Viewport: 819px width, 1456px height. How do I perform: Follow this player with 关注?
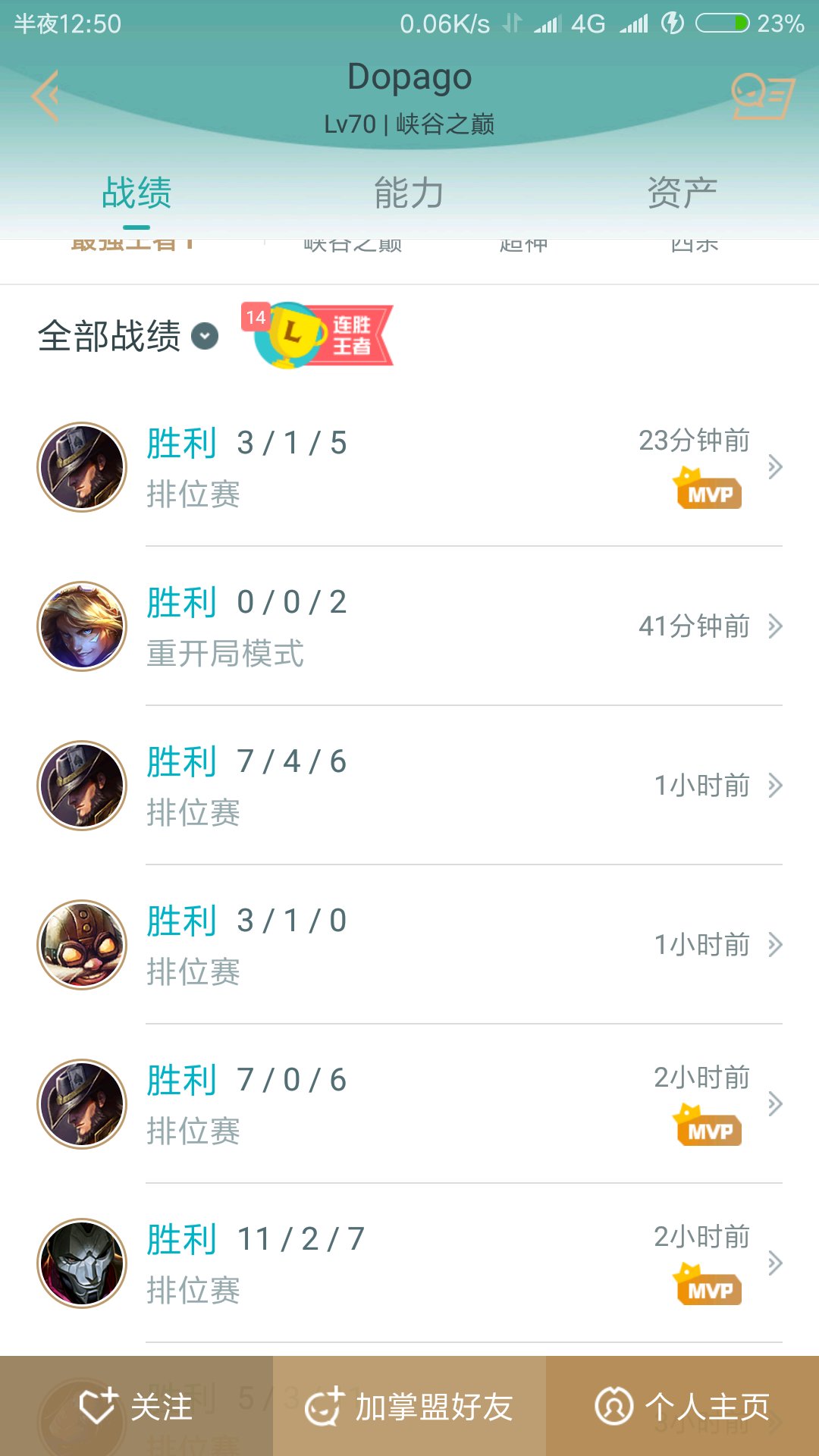click(x=136, y=1407)
